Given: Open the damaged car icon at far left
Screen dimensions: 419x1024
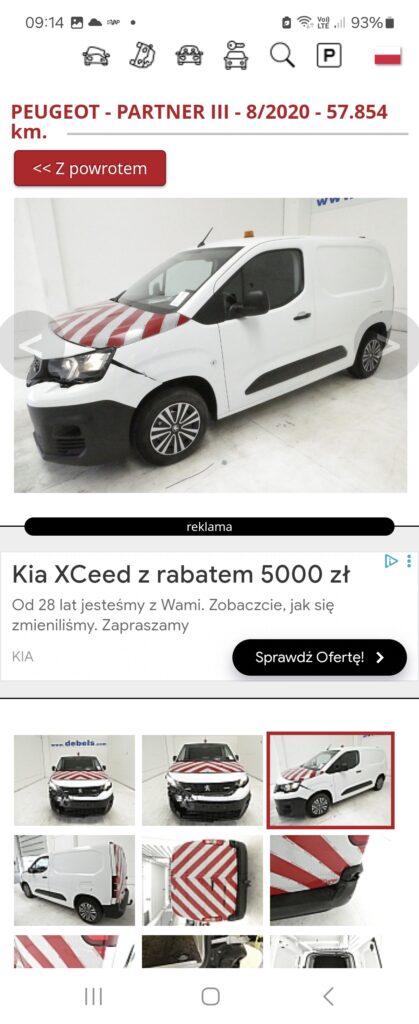Looking at the screenshot, I should point(96,56).
